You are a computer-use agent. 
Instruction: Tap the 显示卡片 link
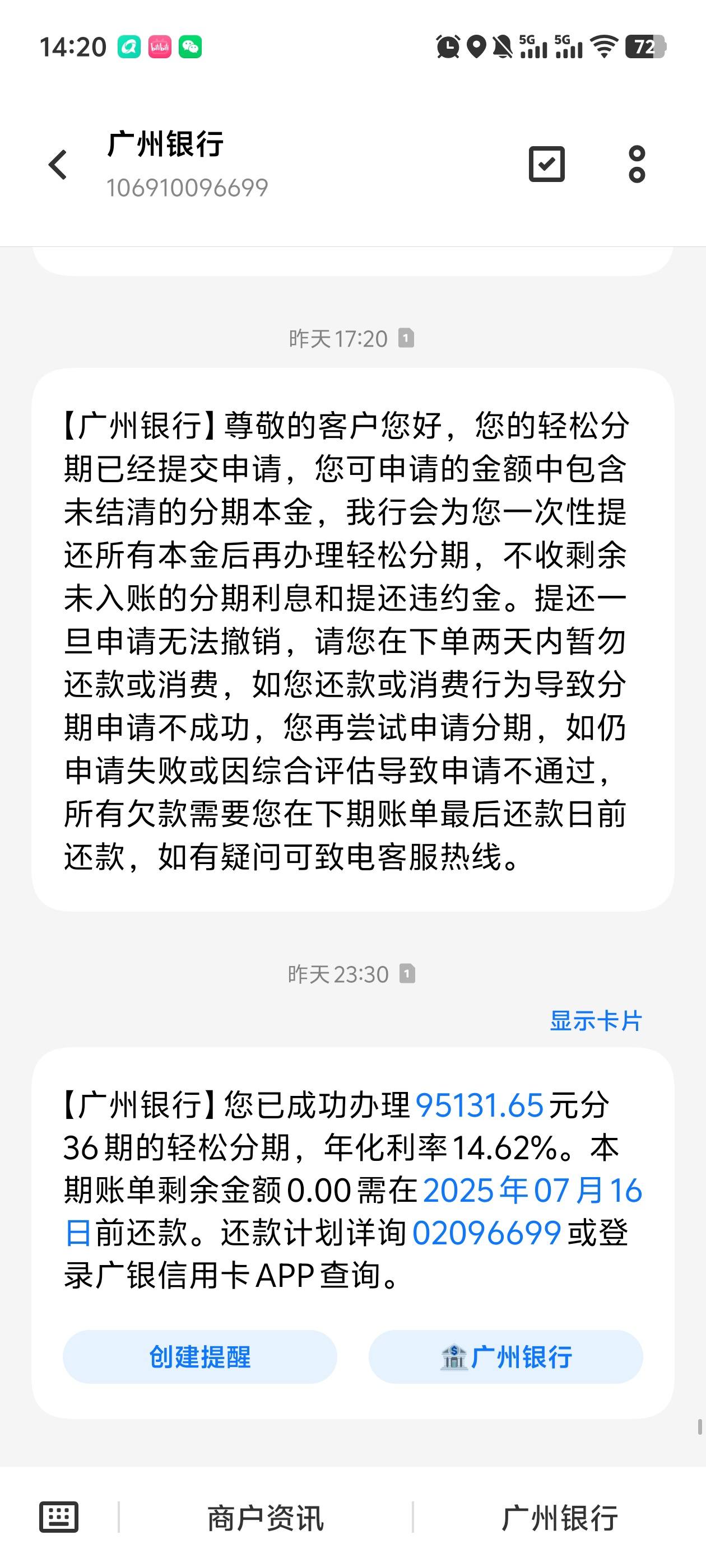pos(596,1021)
